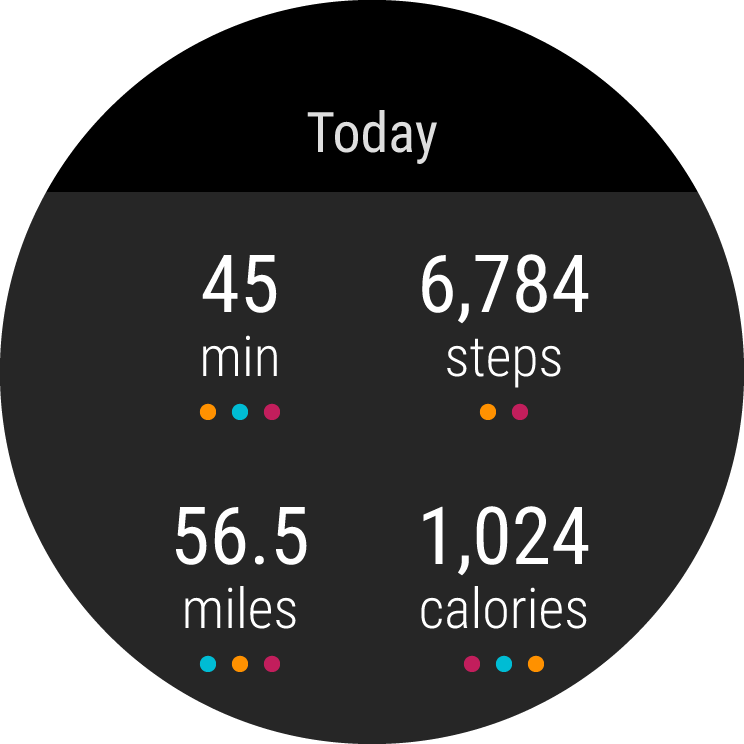View the 6,784 steps details

tap(503, 320)
